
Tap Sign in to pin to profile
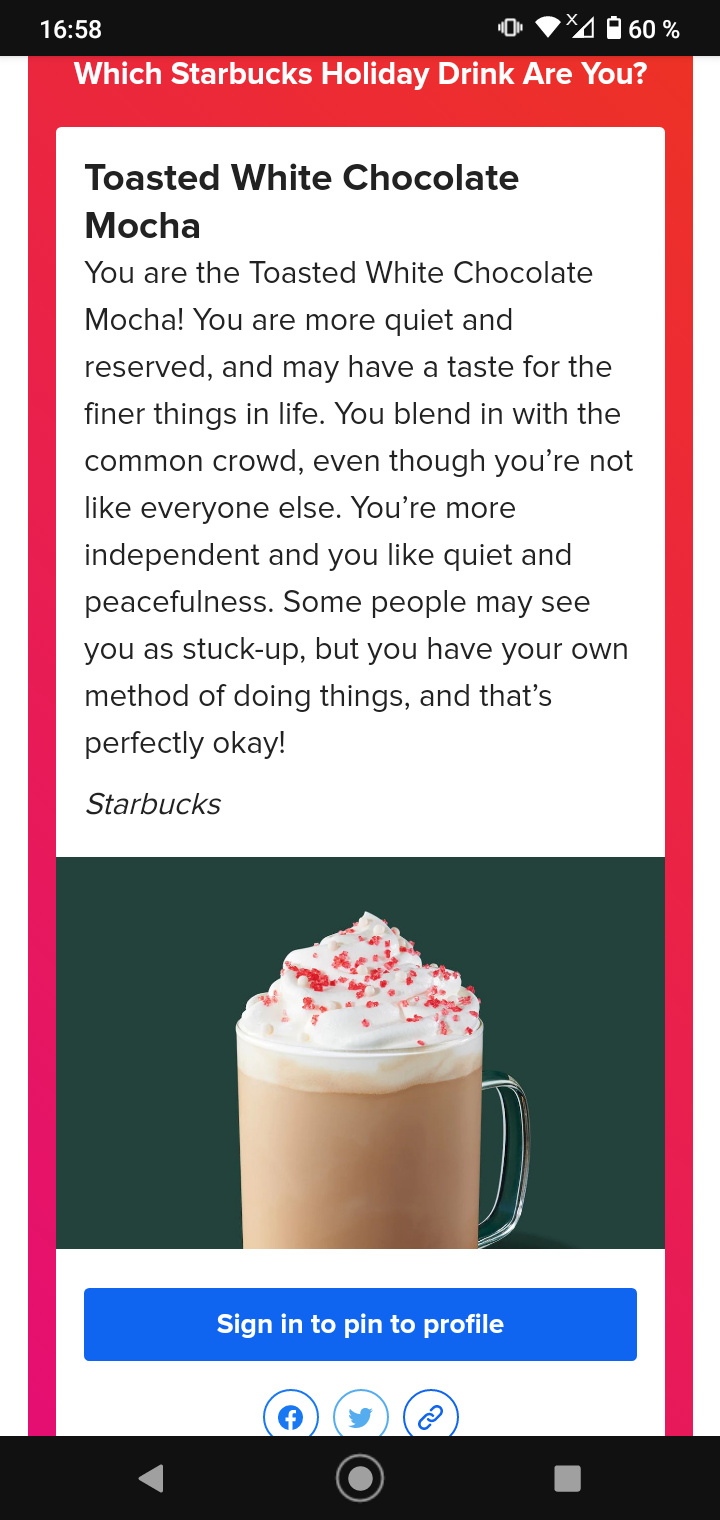(x=360, y=1324)
